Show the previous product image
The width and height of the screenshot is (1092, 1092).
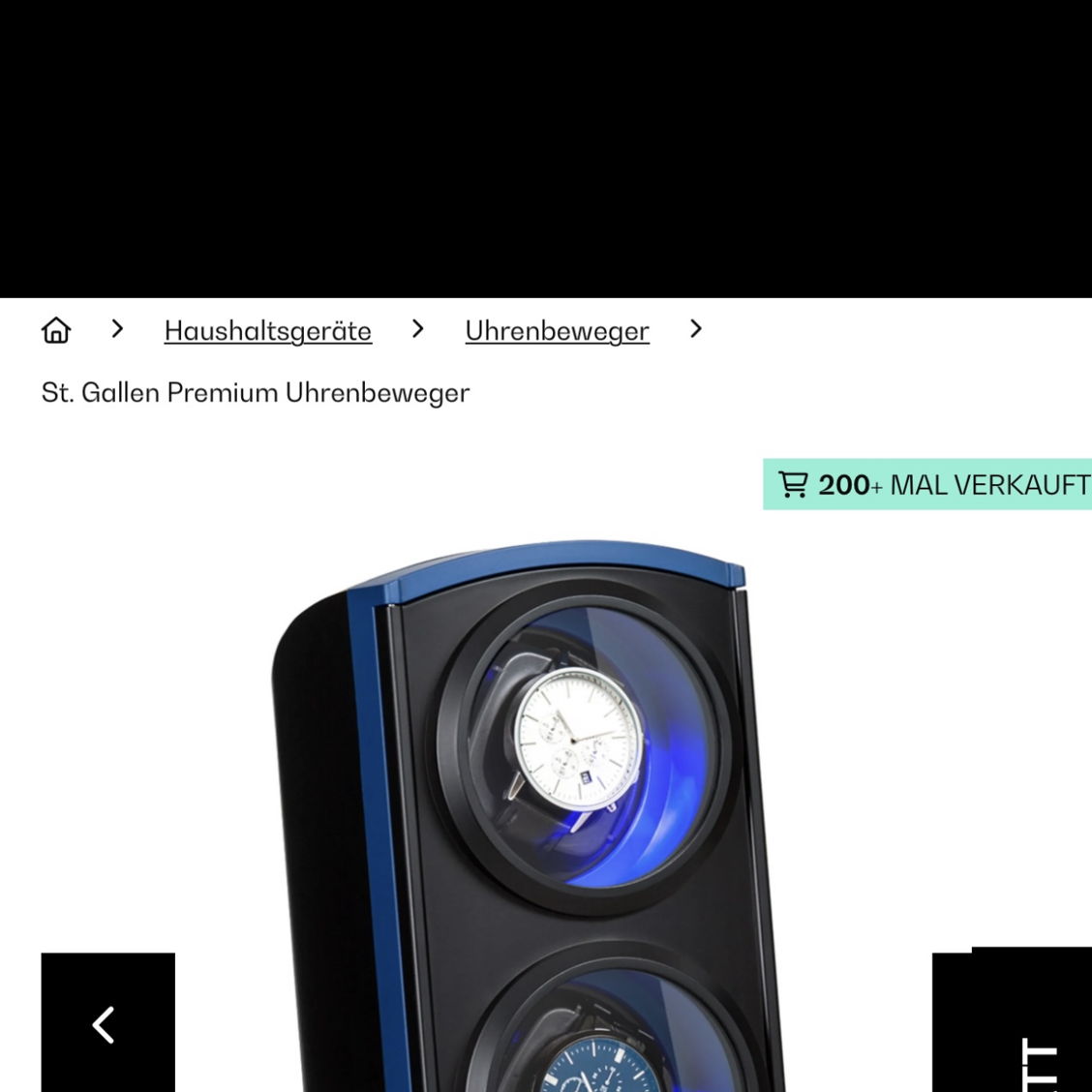click(107, 1023)
